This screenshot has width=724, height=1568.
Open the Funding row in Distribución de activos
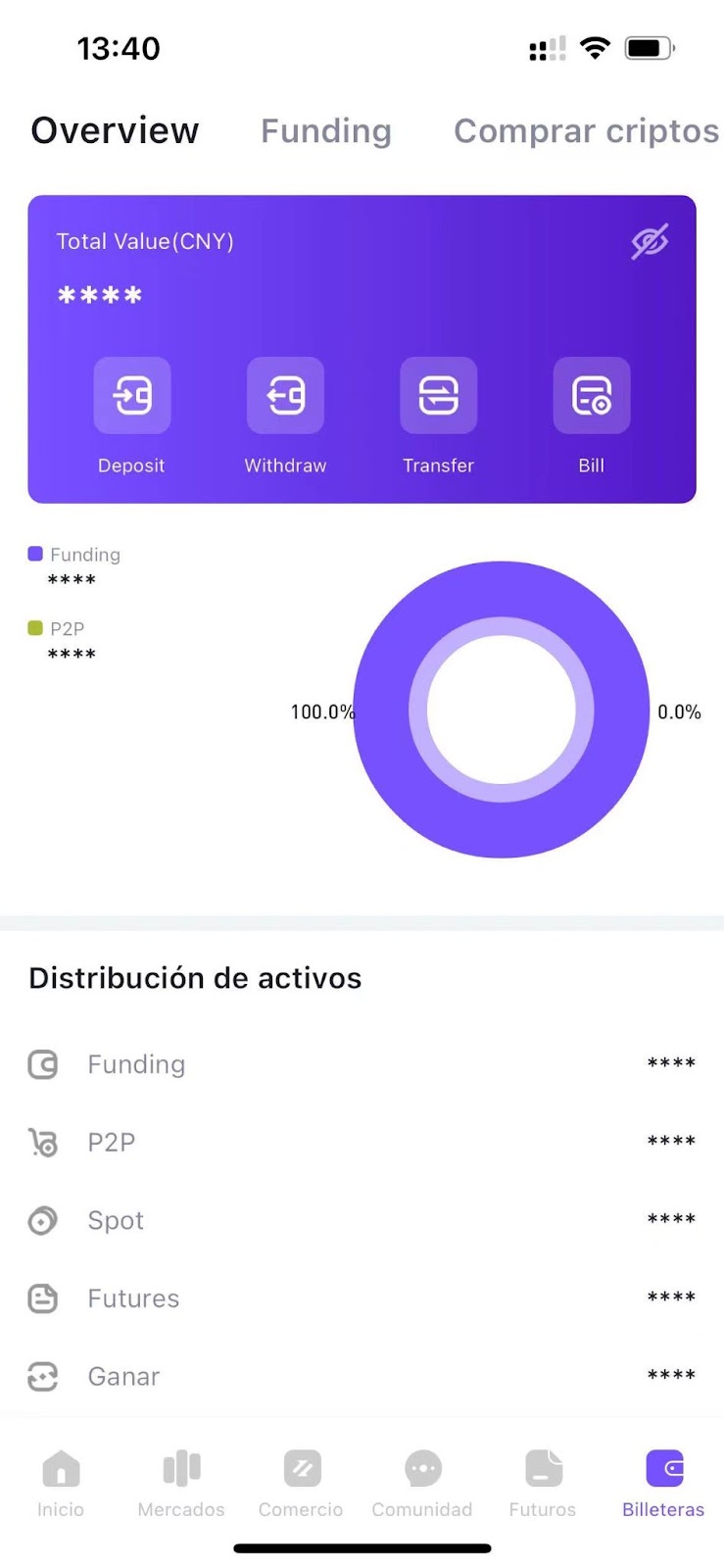click(362, 1064)
